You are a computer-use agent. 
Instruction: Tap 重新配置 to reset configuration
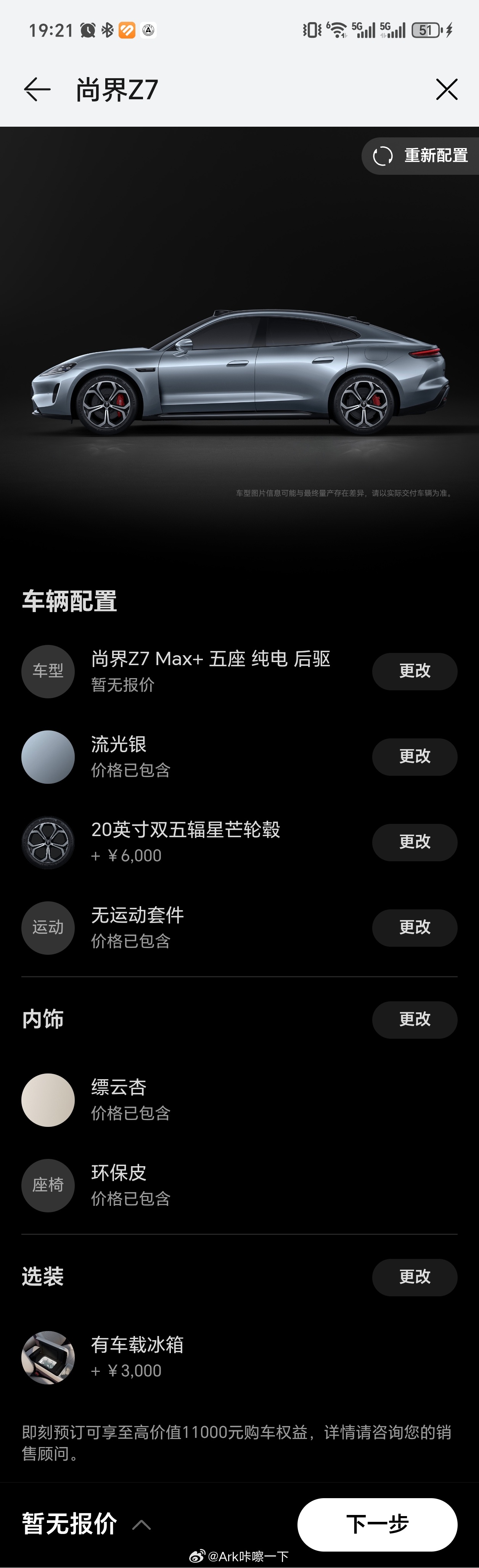(x=421, y=156)
